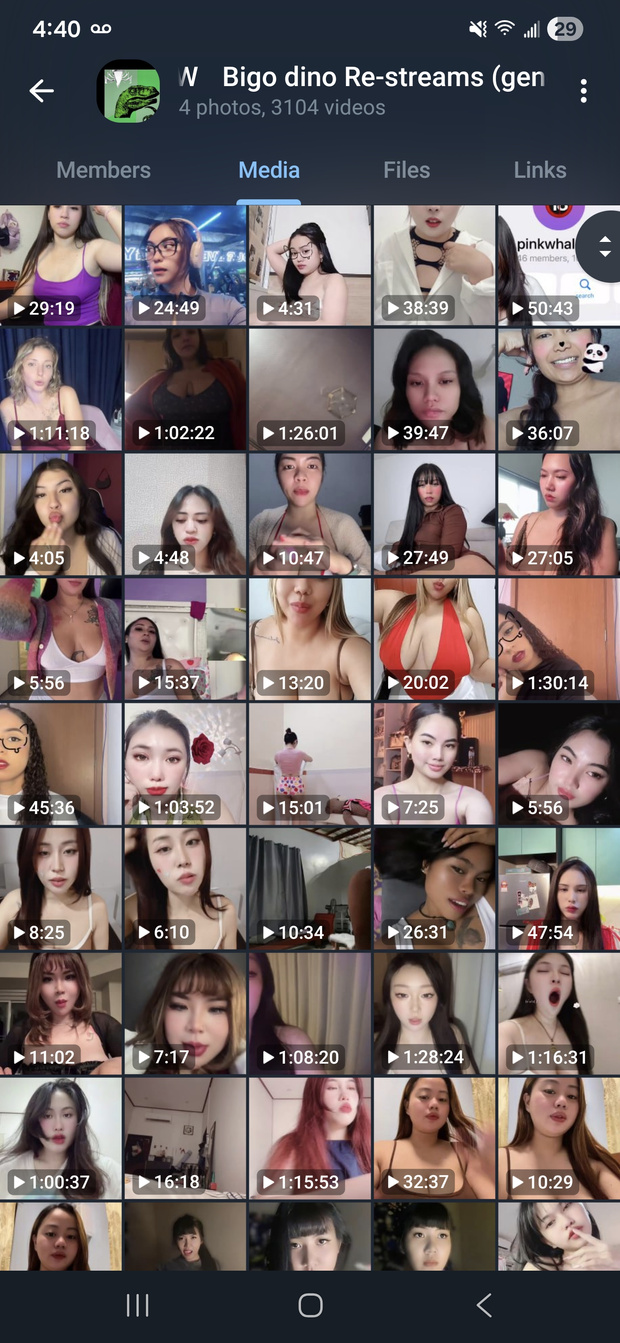Switch to the Members tab

coord(103,170)
